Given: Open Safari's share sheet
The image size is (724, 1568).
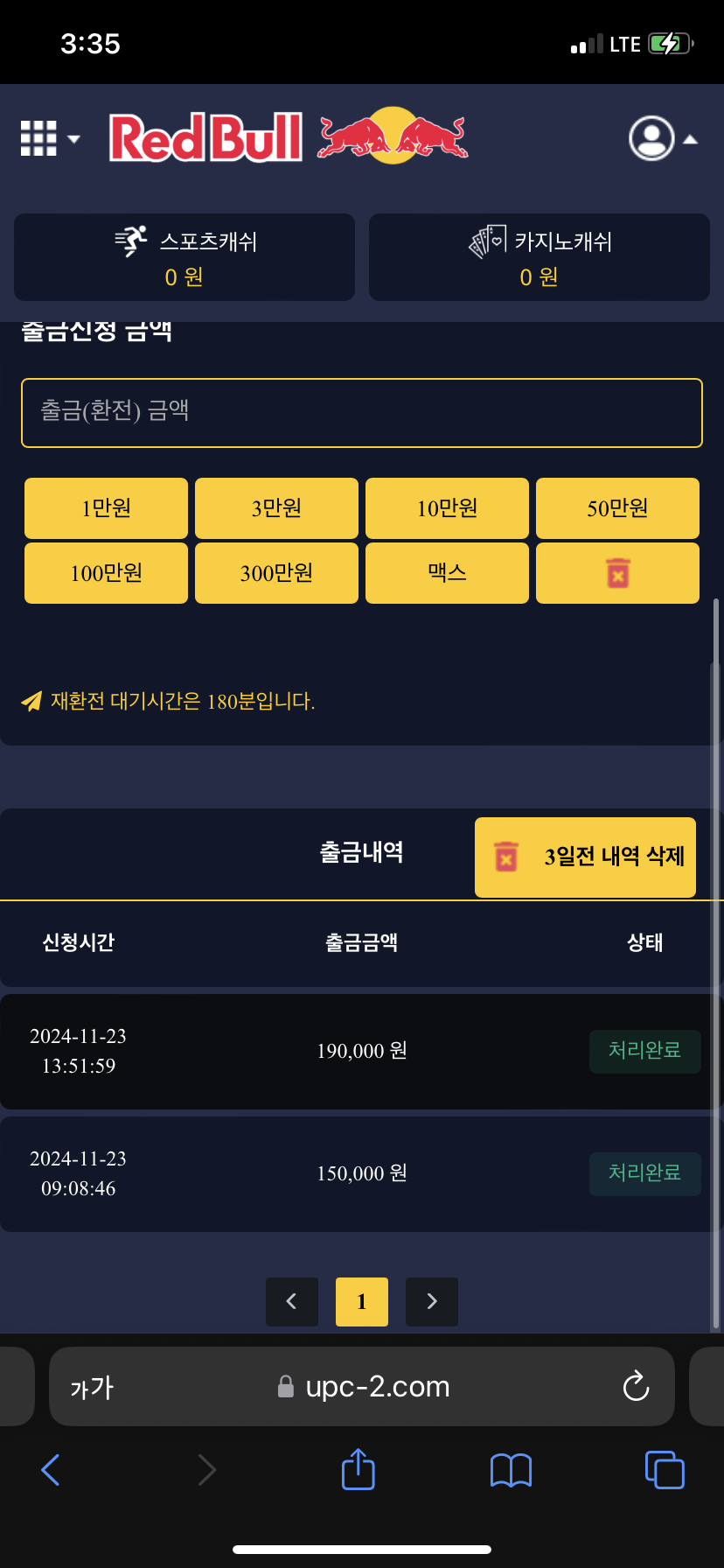Looking at the screenshot, I should coord(359,1469).
